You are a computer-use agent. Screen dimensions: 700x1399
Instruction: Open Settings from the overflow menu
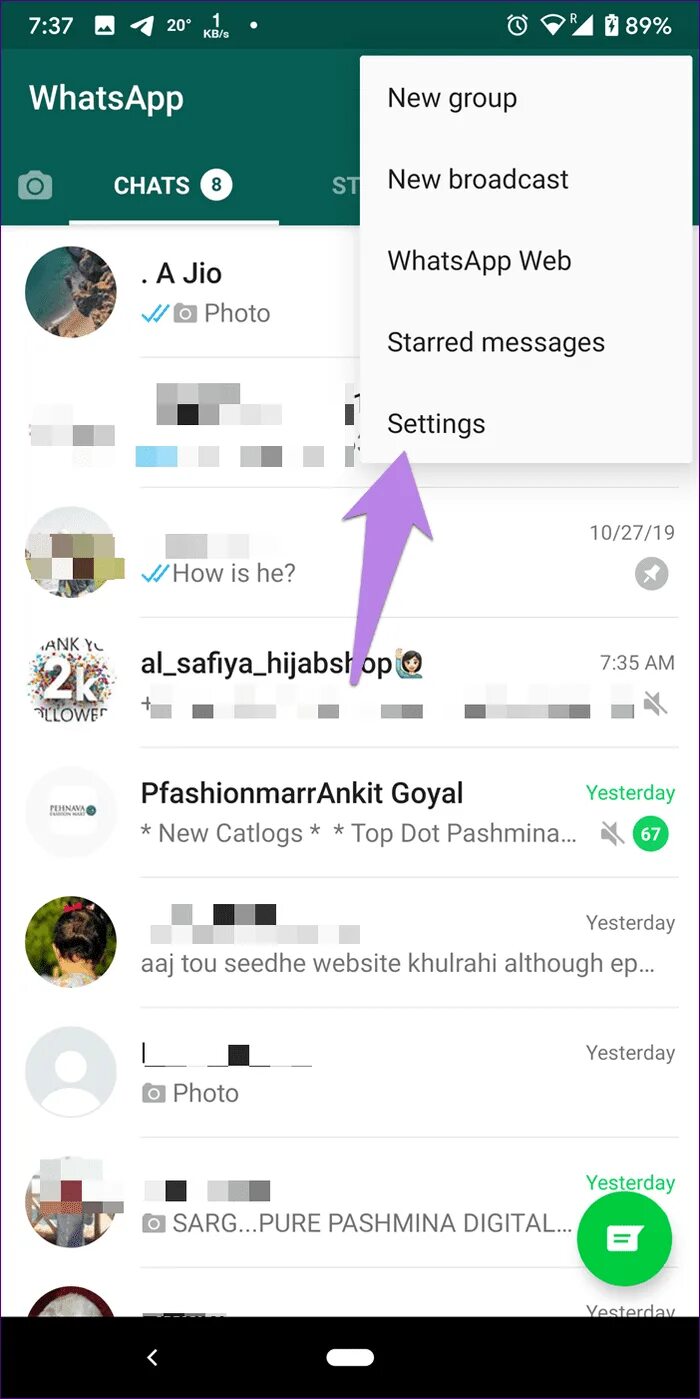point(436,424)
